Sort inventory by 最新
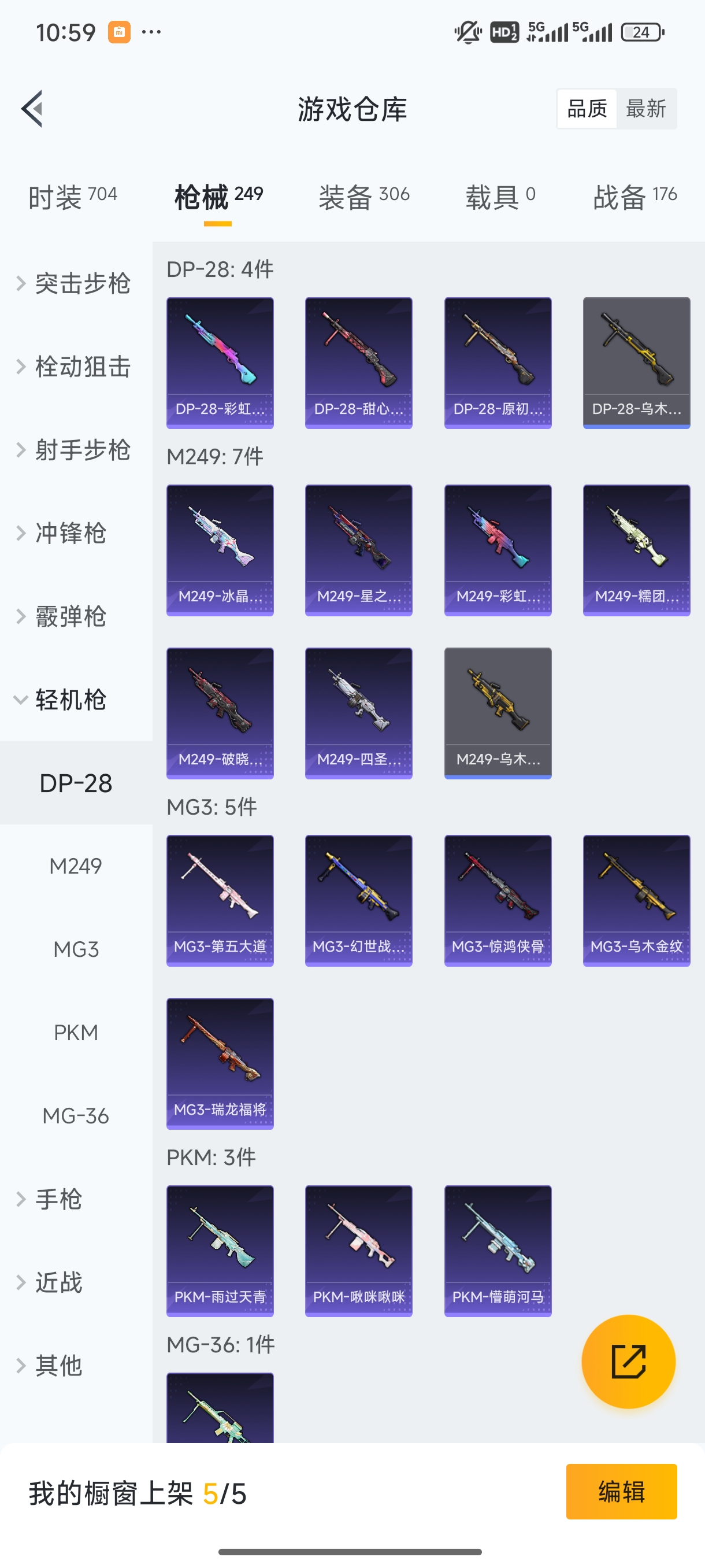 (645, 109)
